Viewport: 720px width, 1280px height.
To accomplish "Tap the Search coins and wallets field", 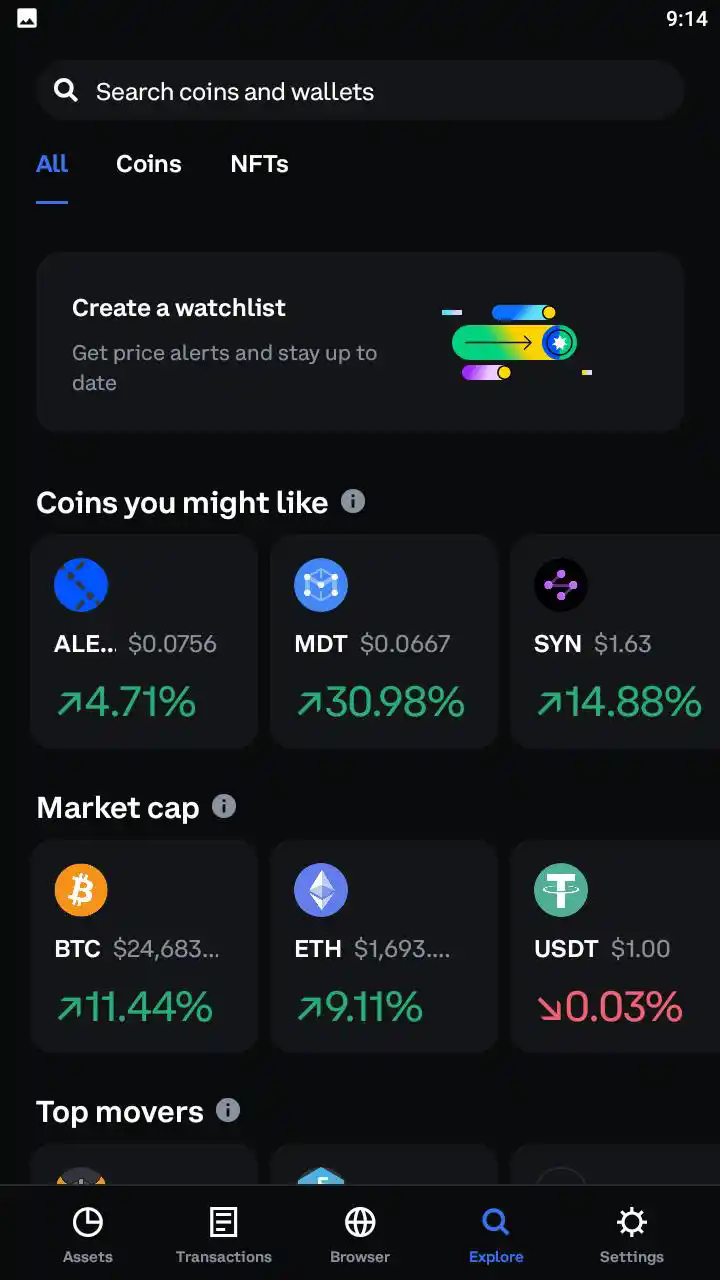I will 360,91.
